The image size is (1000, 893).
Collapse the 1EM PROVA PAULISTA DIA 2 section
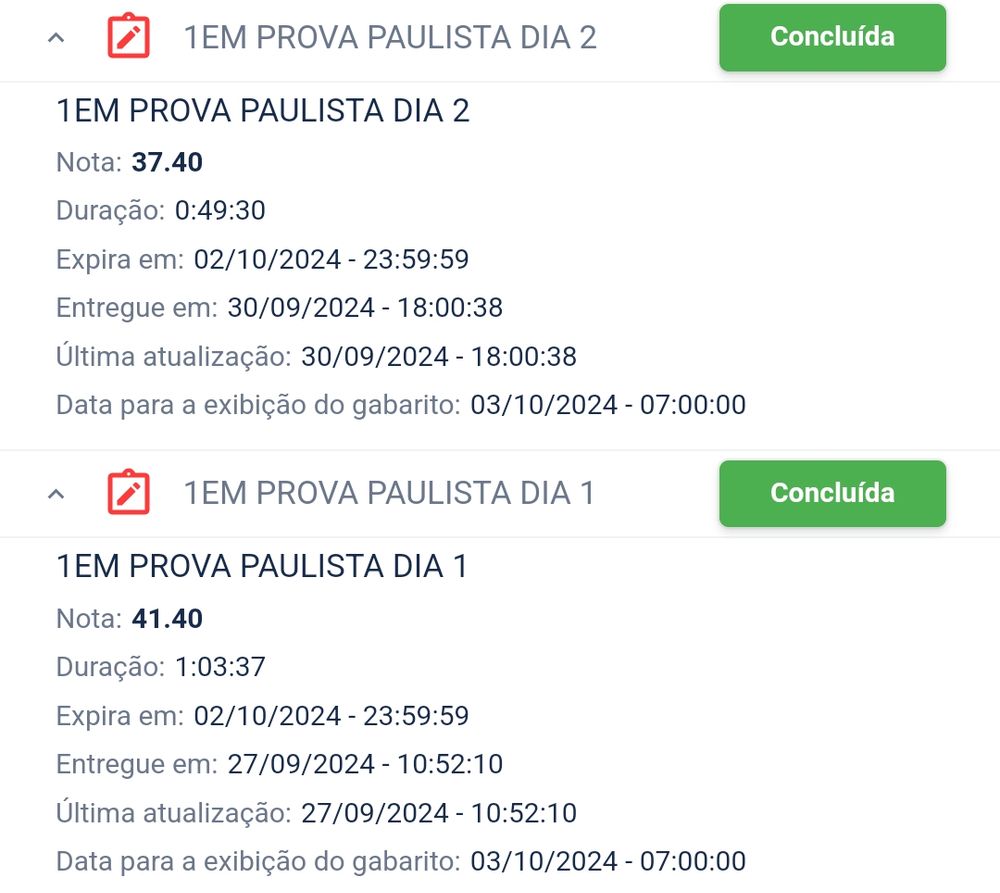coord(56,38)
